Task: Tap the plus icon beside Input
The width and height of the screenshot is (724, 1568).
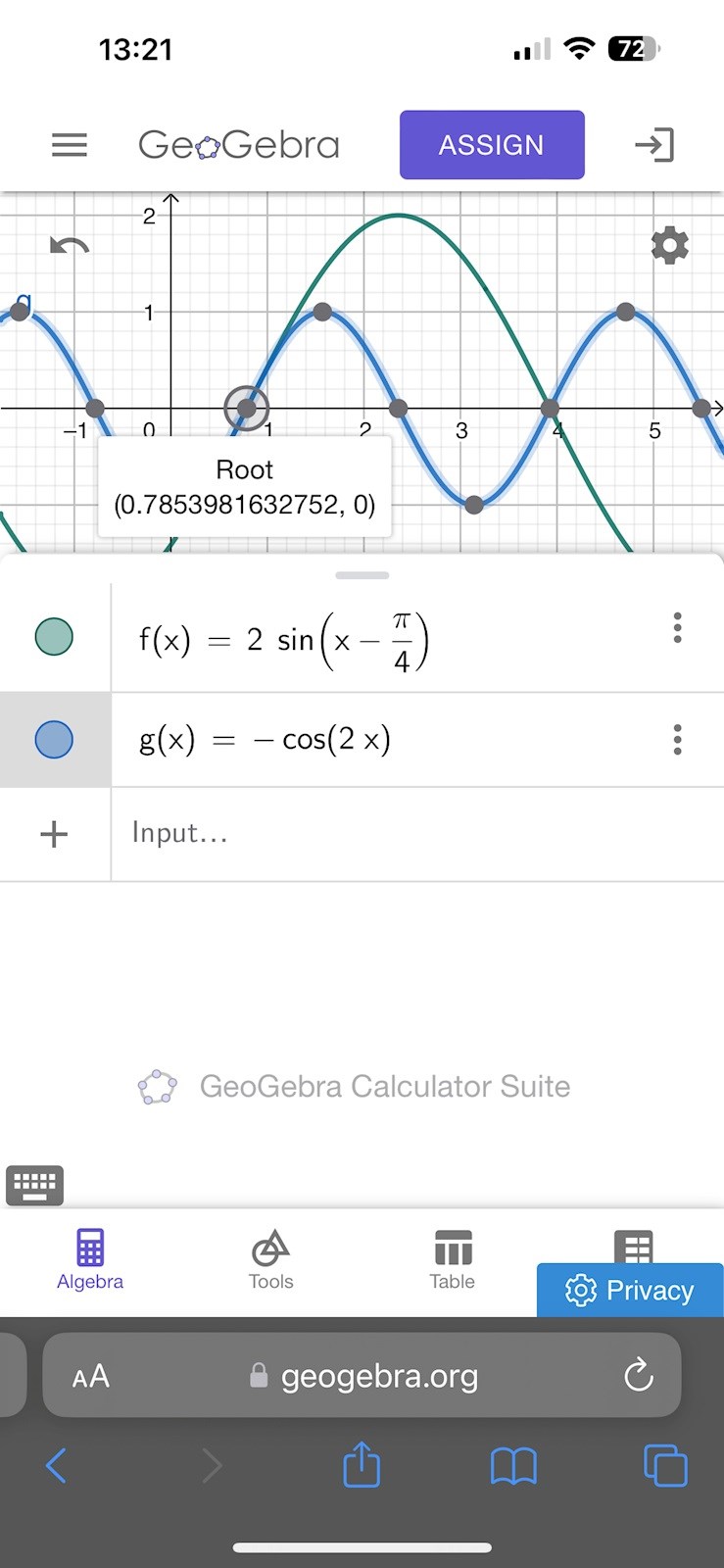Action: tap(54, 834)
